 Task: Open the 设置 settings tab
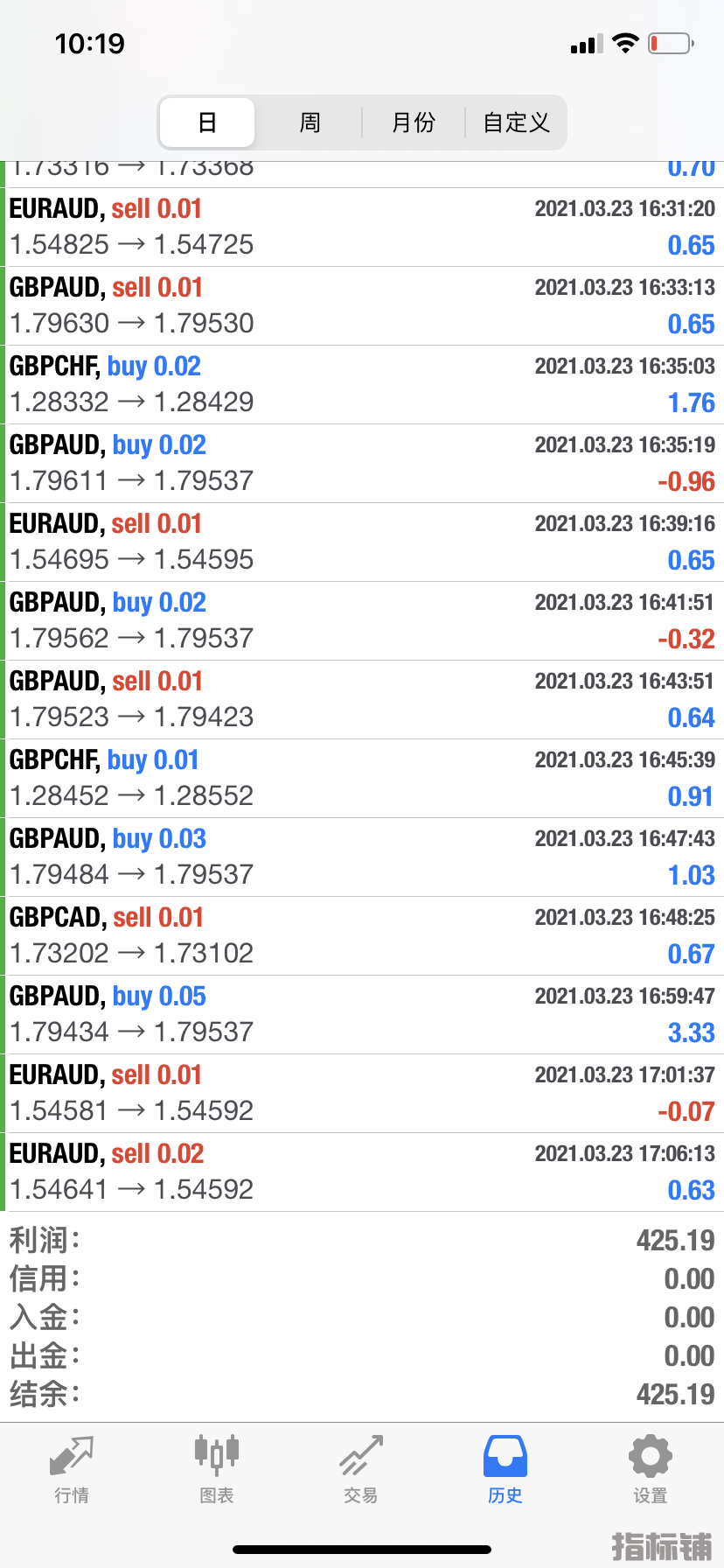[x=650, y=1470]
